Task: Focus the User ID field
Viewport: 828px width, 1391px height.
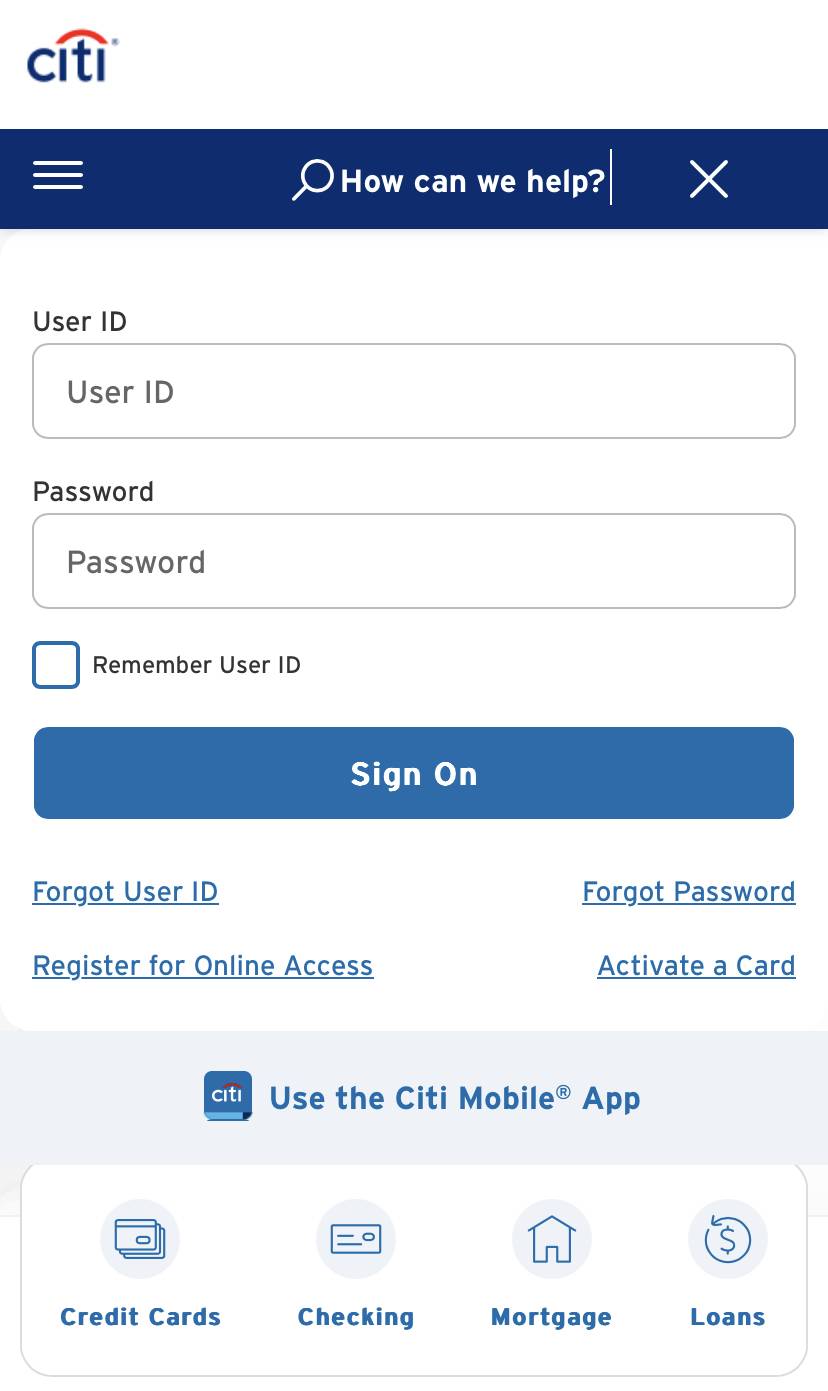Action: tap(414, 391)
